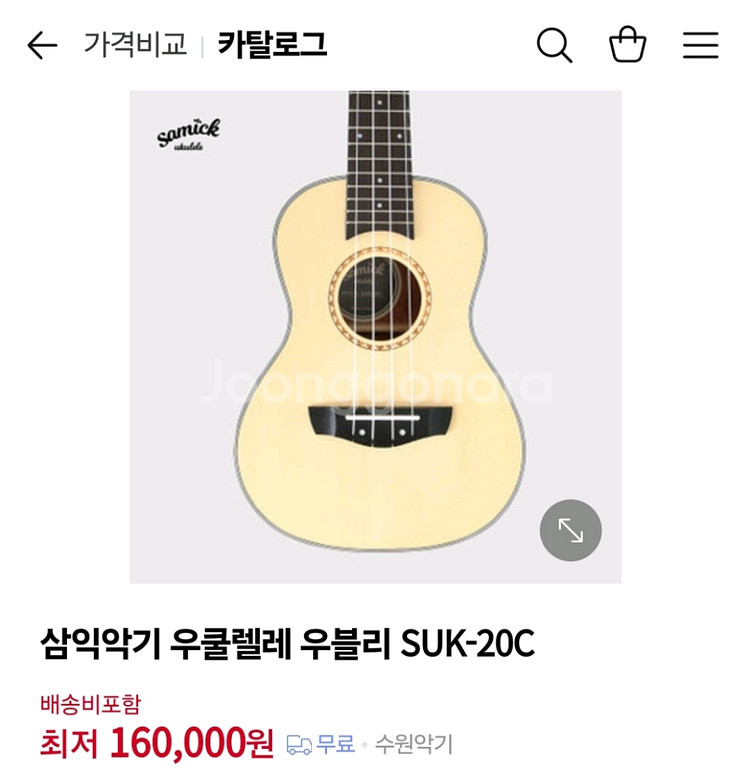Tap the hamburger menu icon
Screen dimensions: 750x774
click(700, 42)
